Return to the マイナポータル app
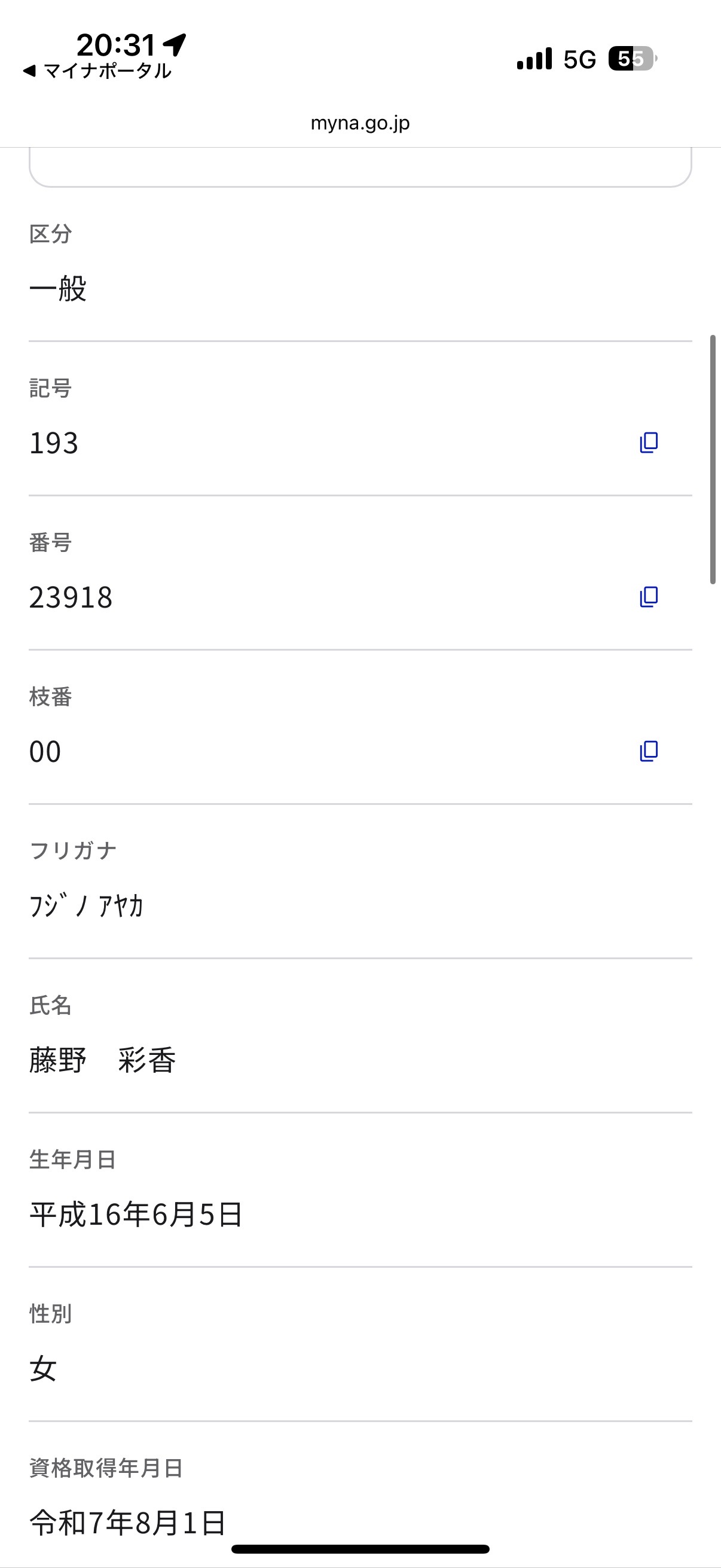This screenshot has width=721, height=1568. tap(97, 71)
